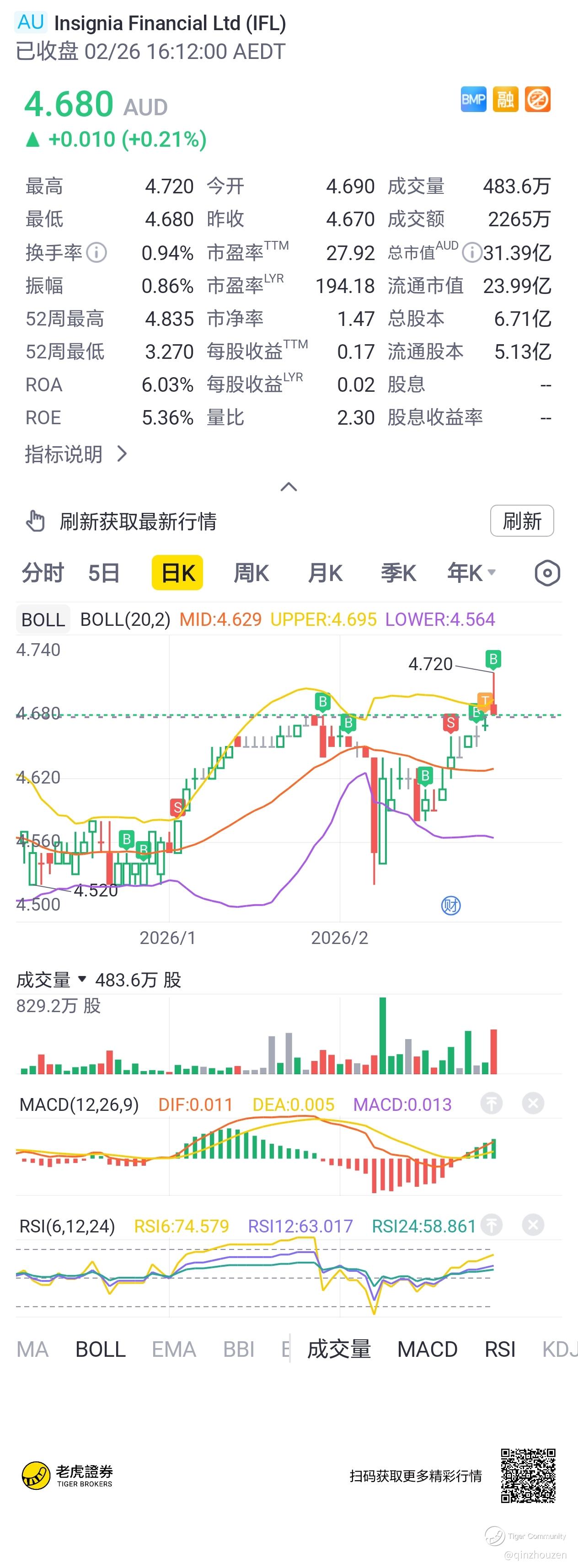Collapse the stock details panel

click(289, 486)
